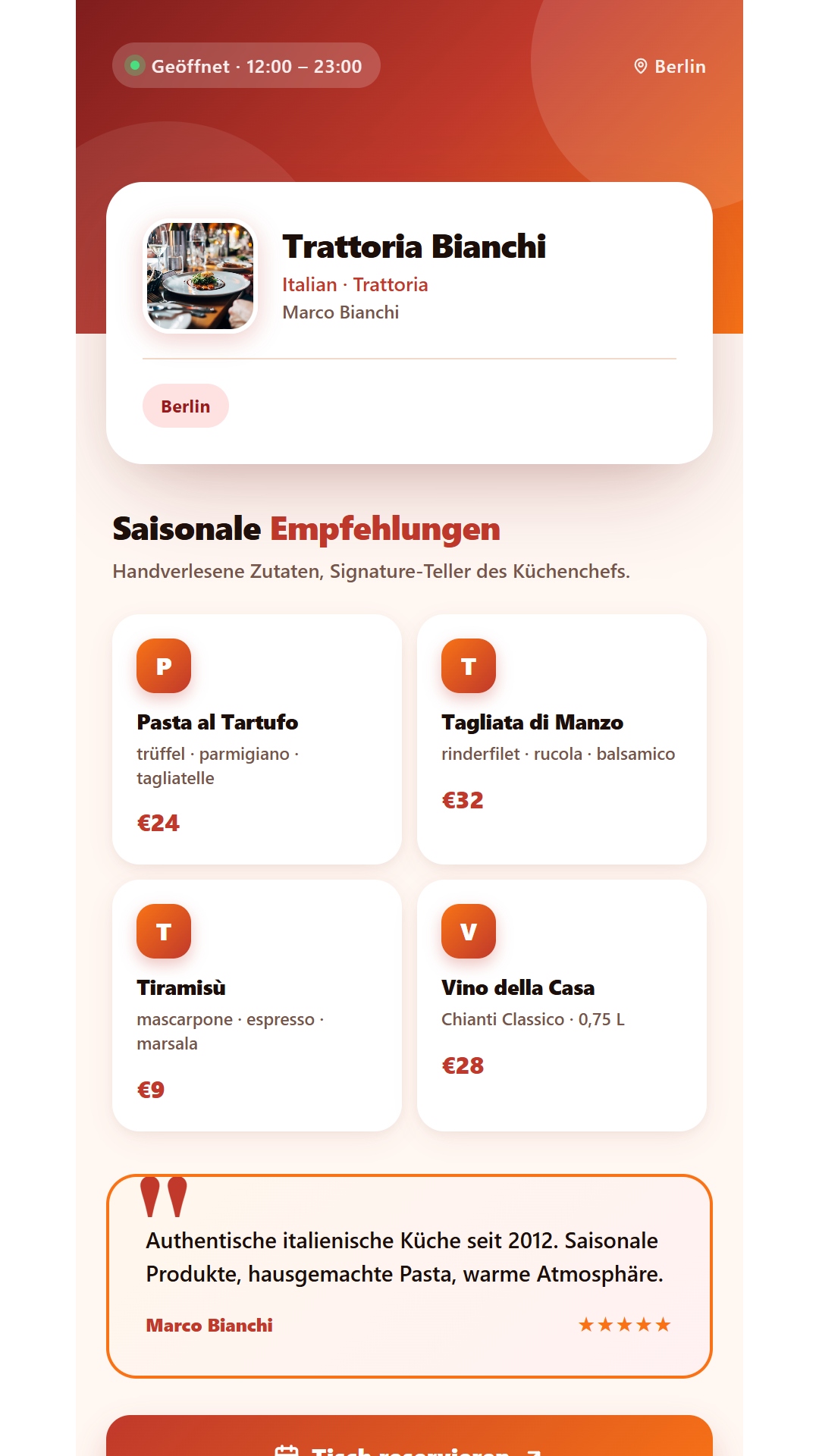
Task: Open the Vino della Casa card
Action: click(x=562, y=1006)
